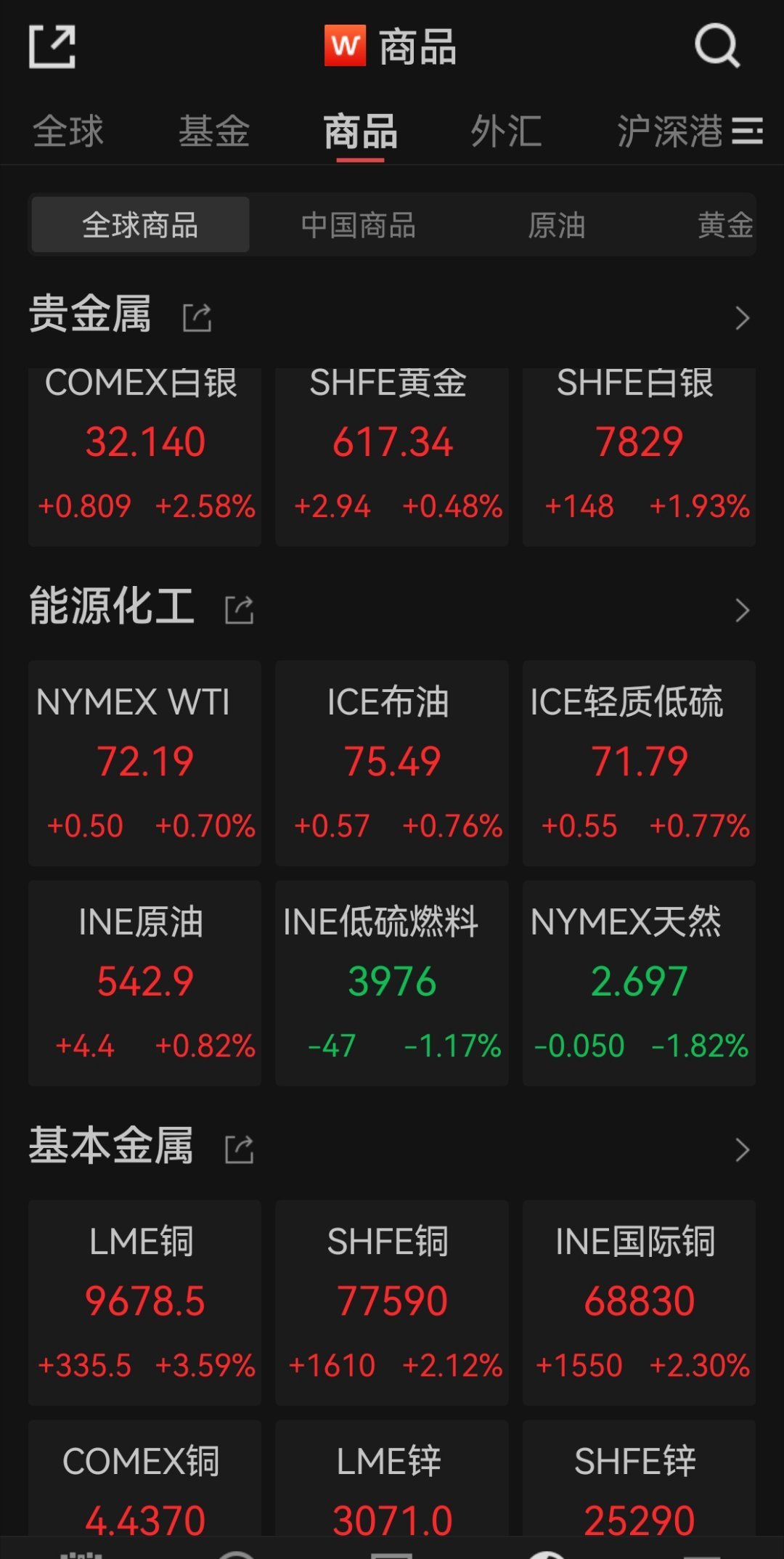Select the 中国商品 filter

[x=359, y=225]
